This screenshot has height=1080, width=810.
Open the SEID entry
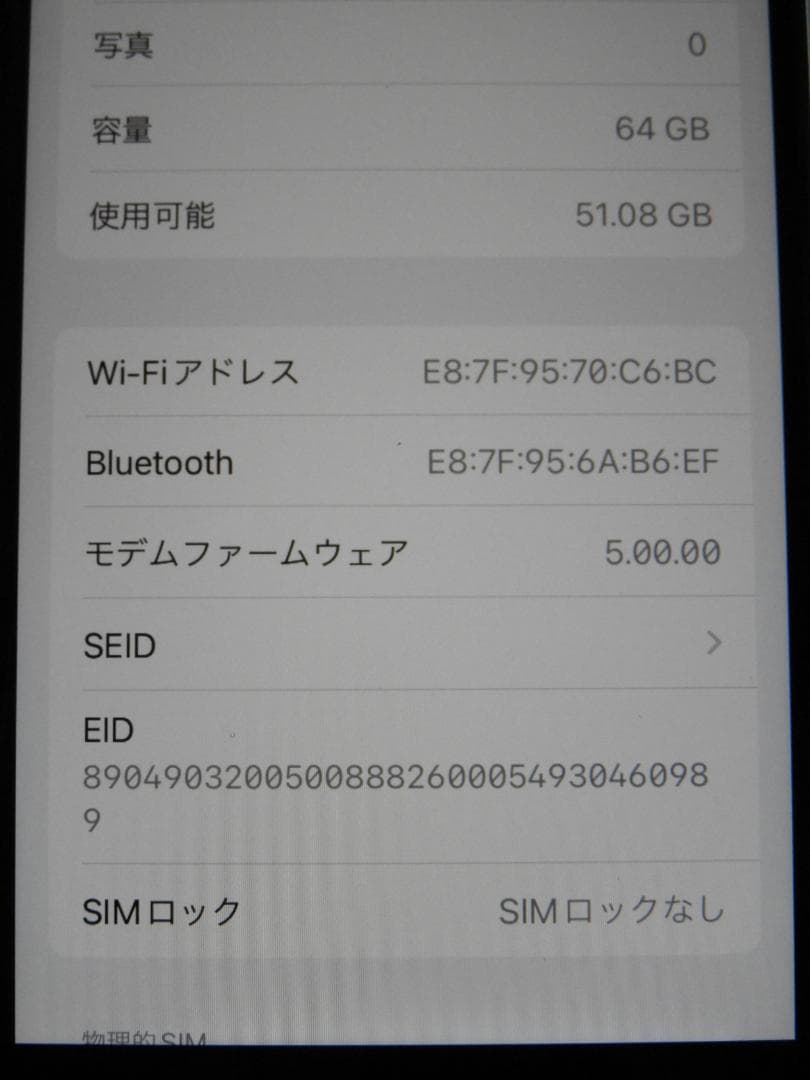point(400,646)
